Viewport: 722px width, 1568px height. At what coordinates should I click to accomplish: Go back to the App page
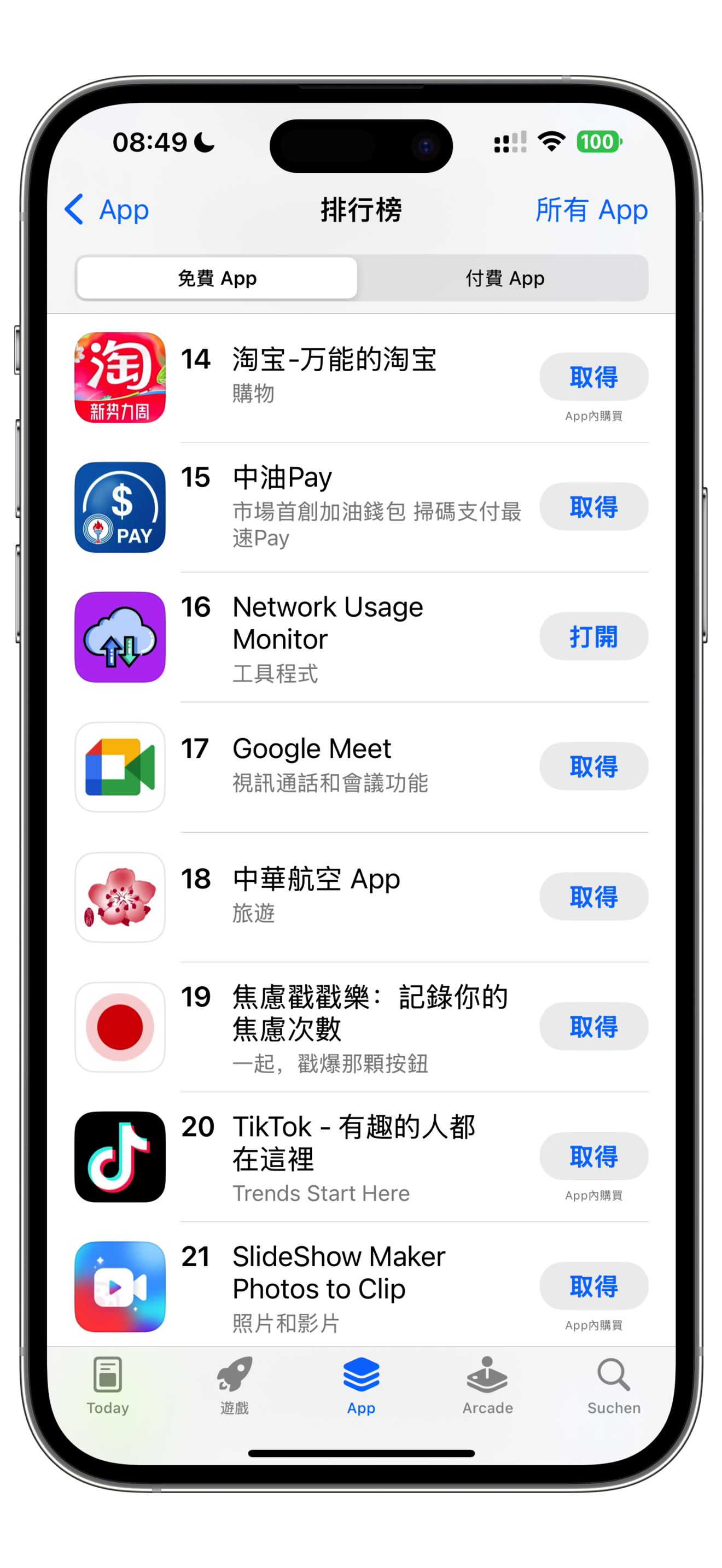[107, 210]
